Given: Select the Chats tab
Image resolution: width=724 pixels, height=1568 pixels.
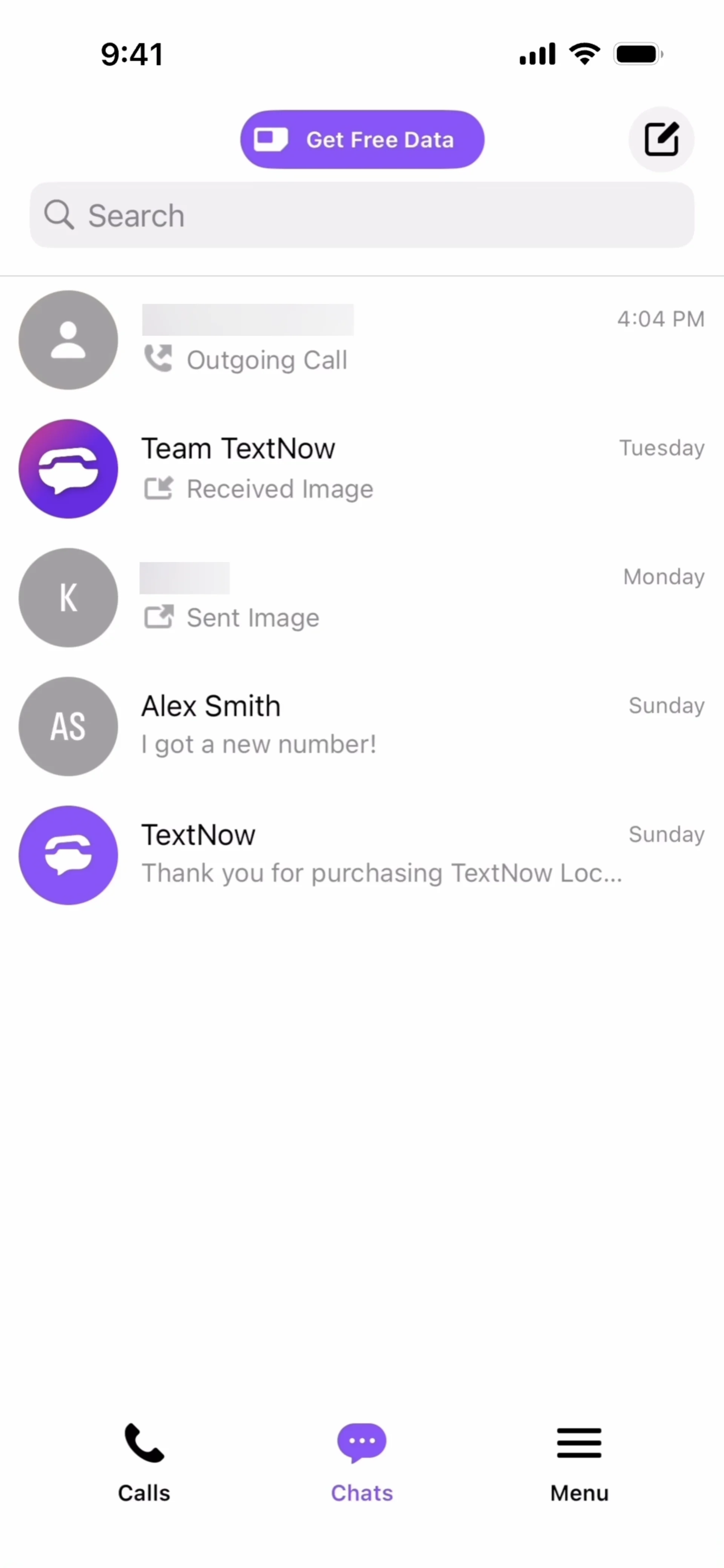Looking at the screenshot, I should 362,1461.
